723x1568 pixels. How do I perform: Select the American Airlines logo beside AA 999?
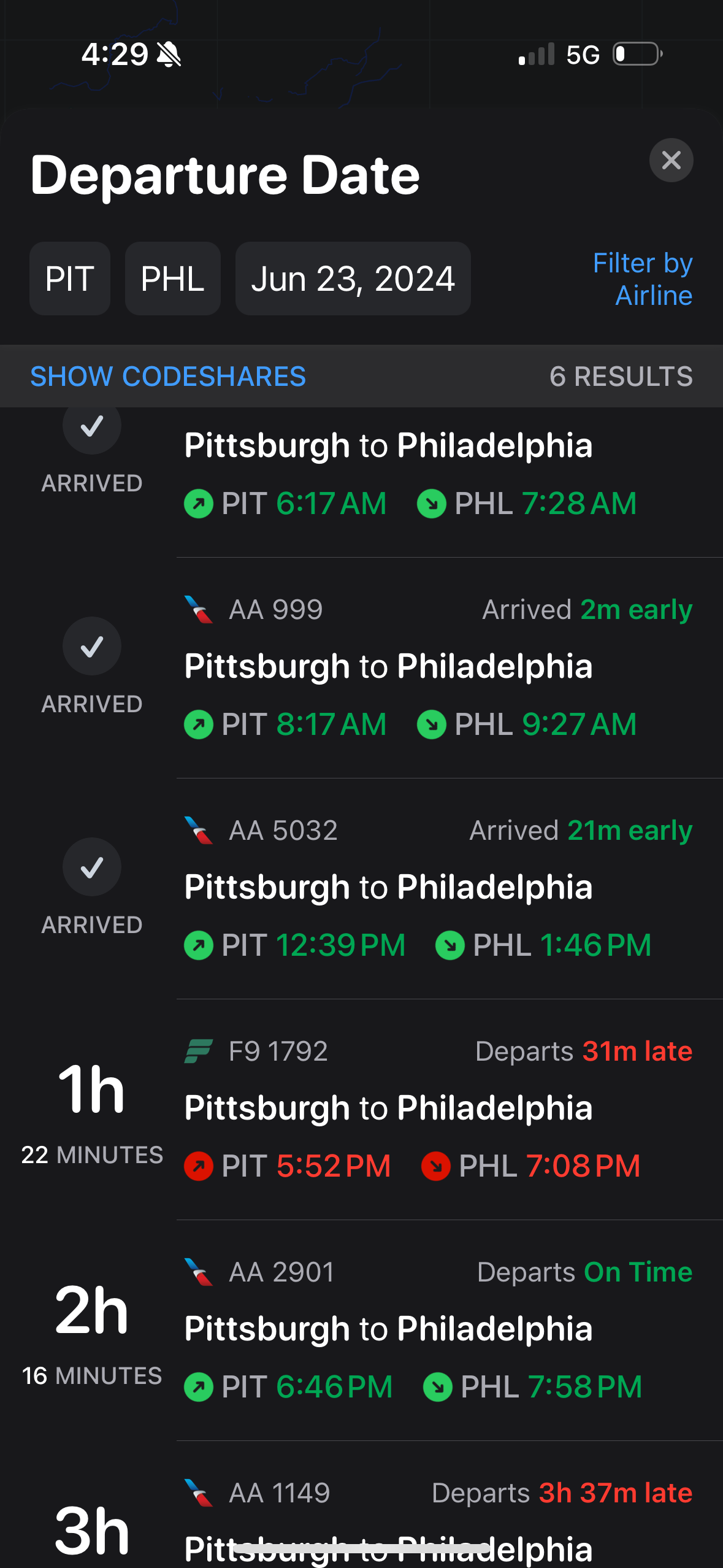(x=197, y=608)
